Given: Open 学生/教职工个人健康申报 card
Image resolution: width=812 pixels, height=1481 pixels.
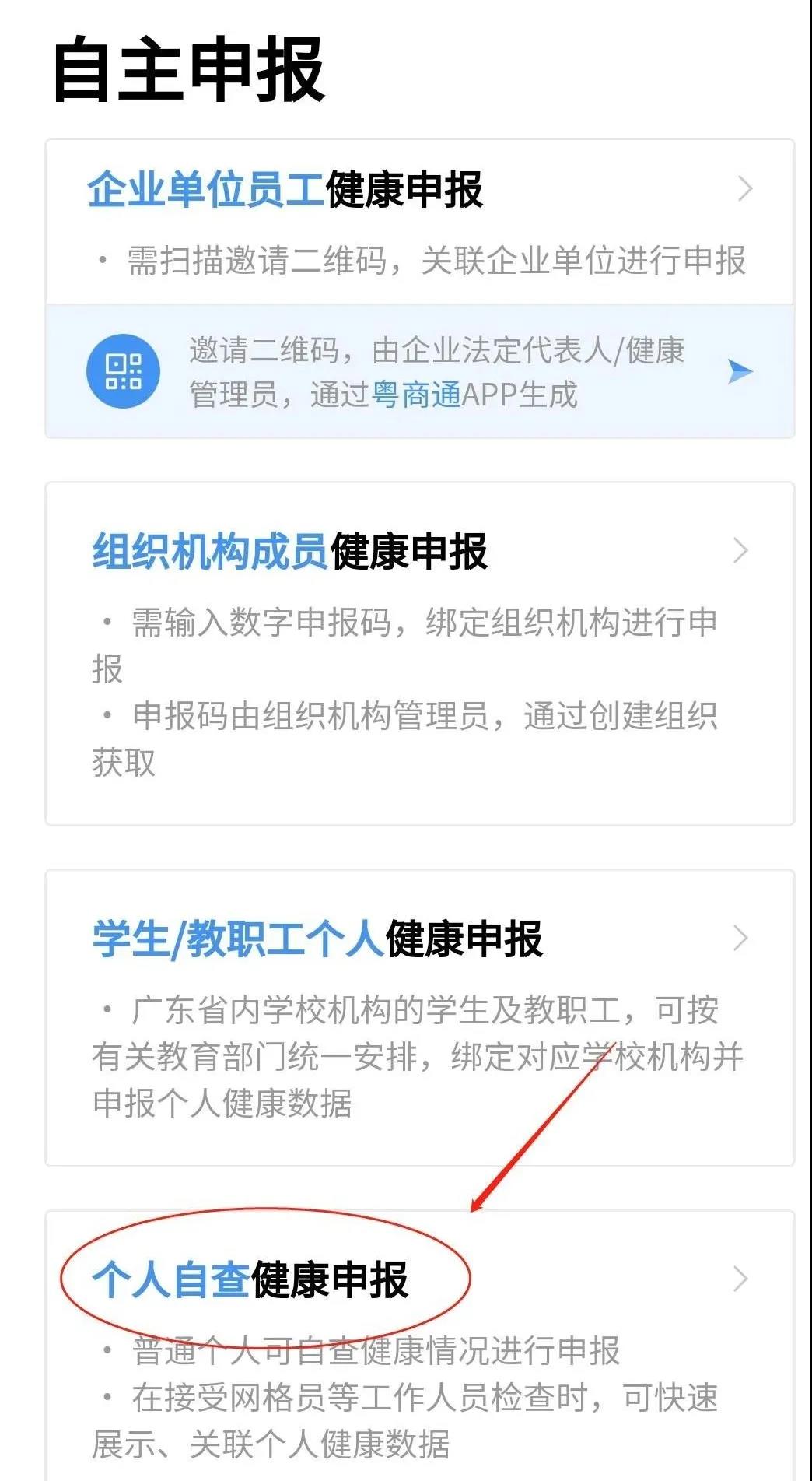Looking at the screenshot, I should [420, 1016].
